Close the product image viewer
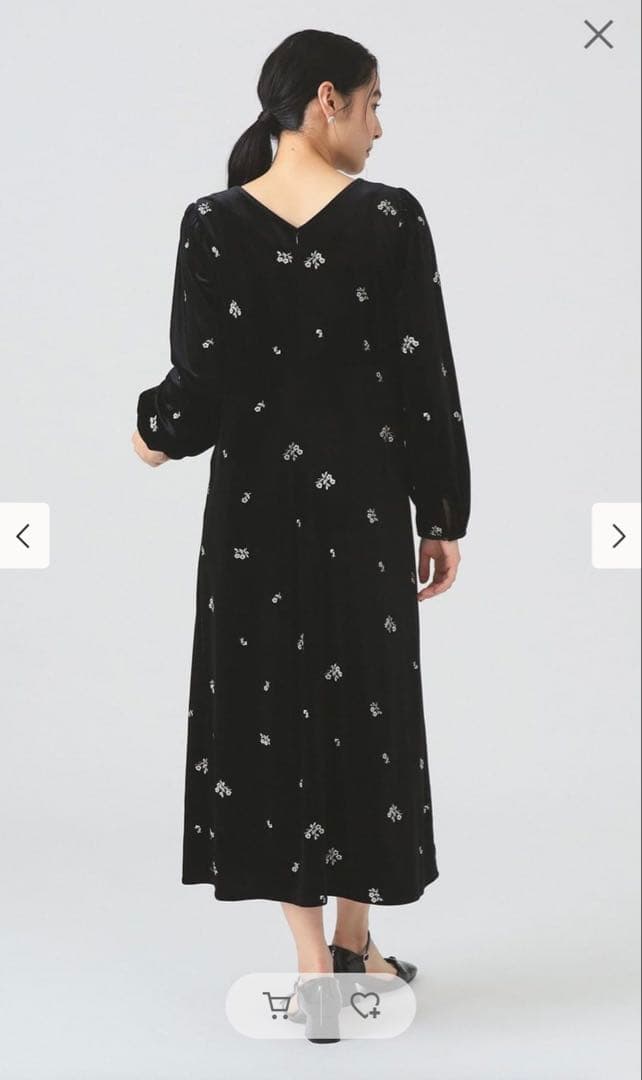The height and width of the screenshot is (1080, 642). click(x=598, y=35)
